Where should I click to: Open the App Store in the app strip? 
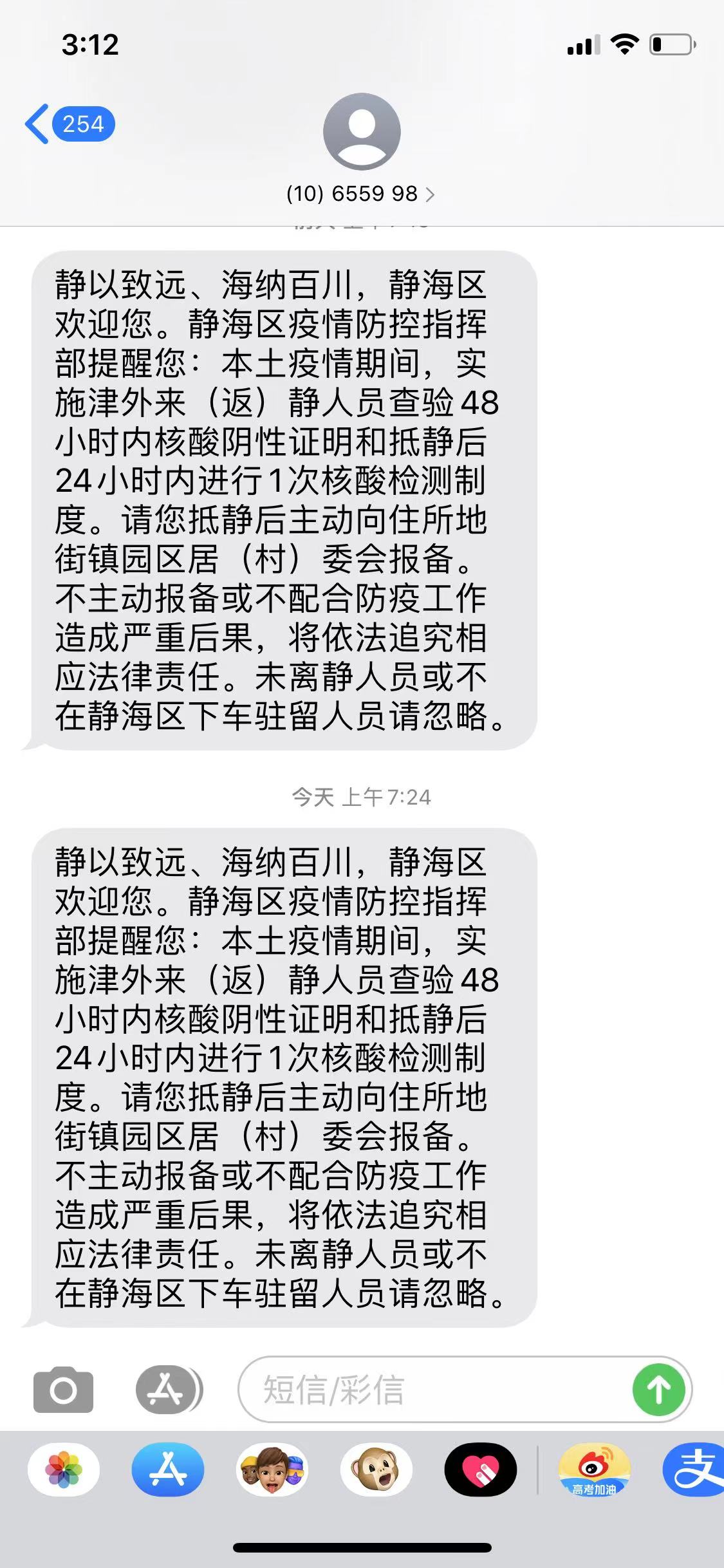point(168,1470)
